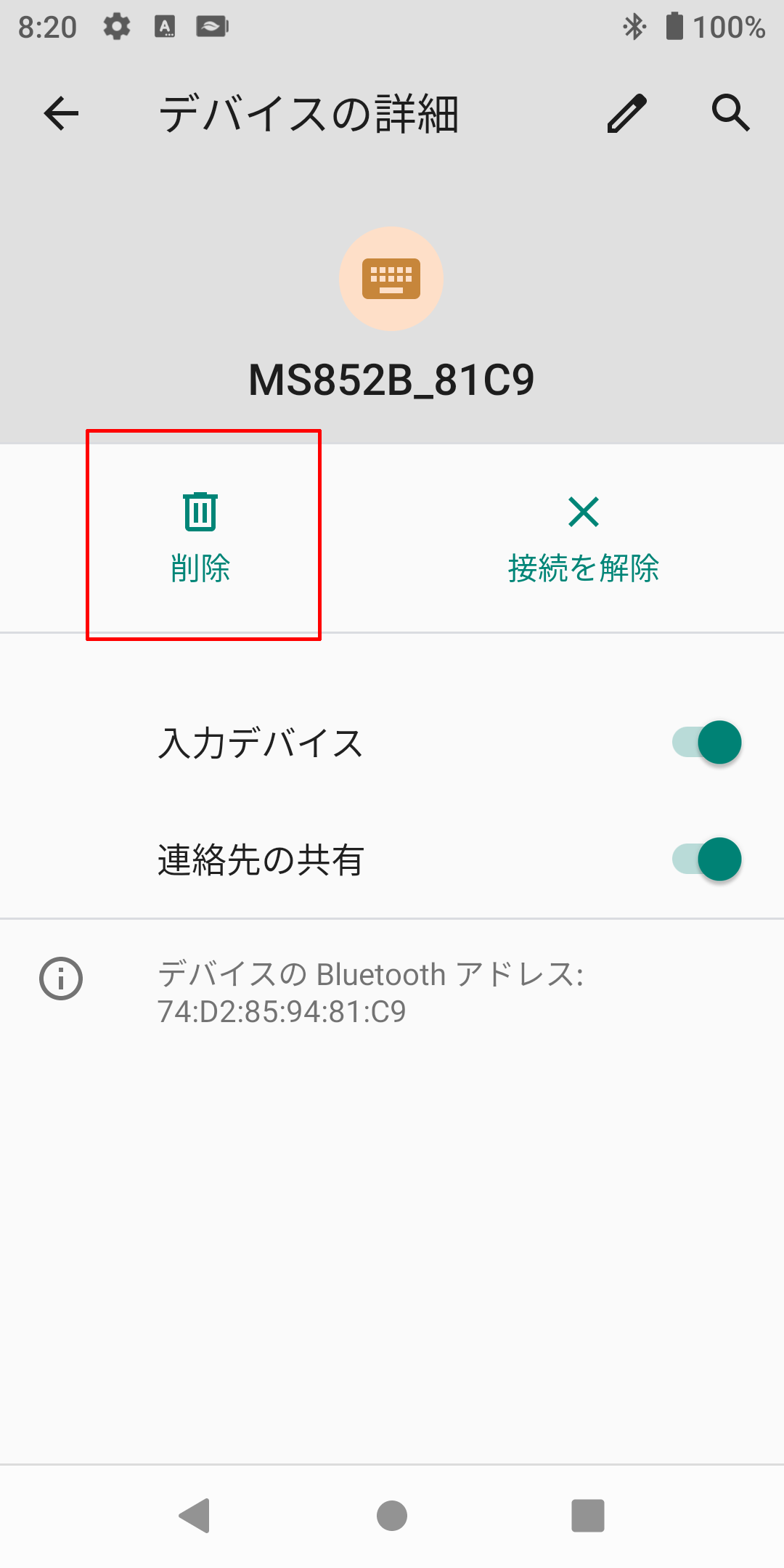This screenshot has height=1568, width=784.
Task: Open recent apps from navigation bar
Action: click(588, 1516)
